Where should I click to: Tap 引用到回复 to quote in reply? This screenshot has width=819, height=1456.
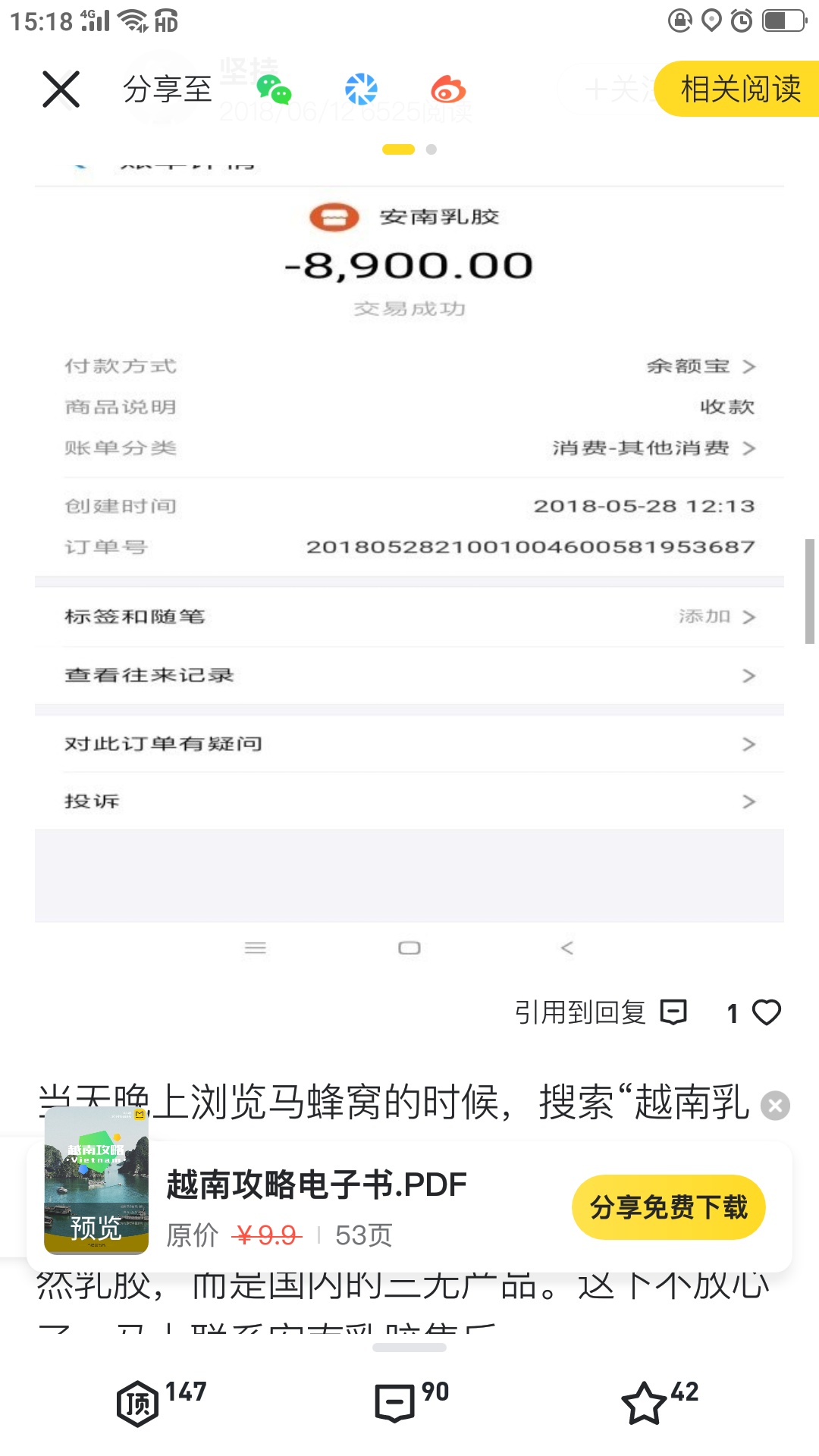point(599,1012)
